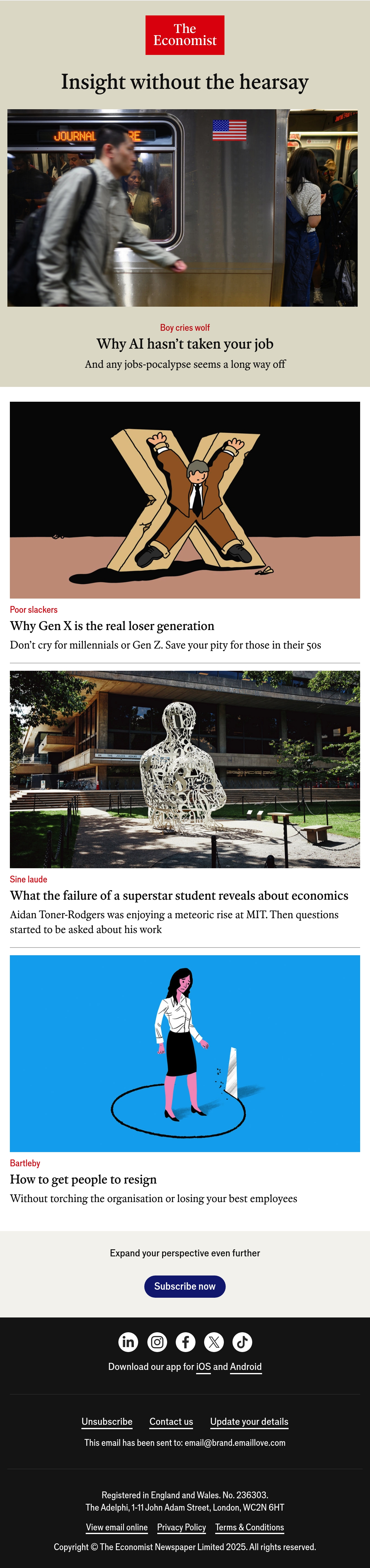The image size is (370, 1568).
Task: Visit The Economist's Facebook page
Action: pos(186,1342)
